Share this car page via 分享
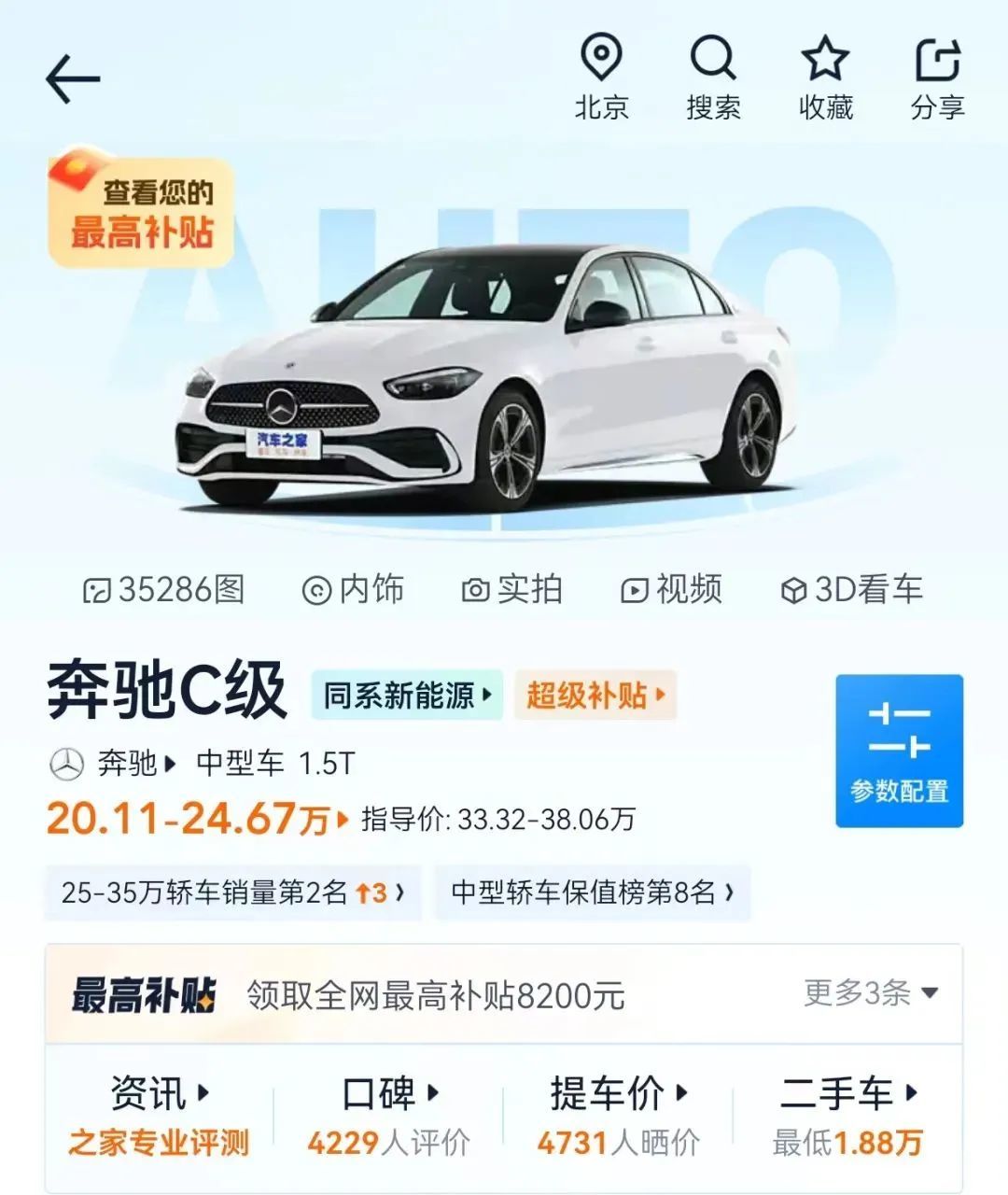 (937, 78)
